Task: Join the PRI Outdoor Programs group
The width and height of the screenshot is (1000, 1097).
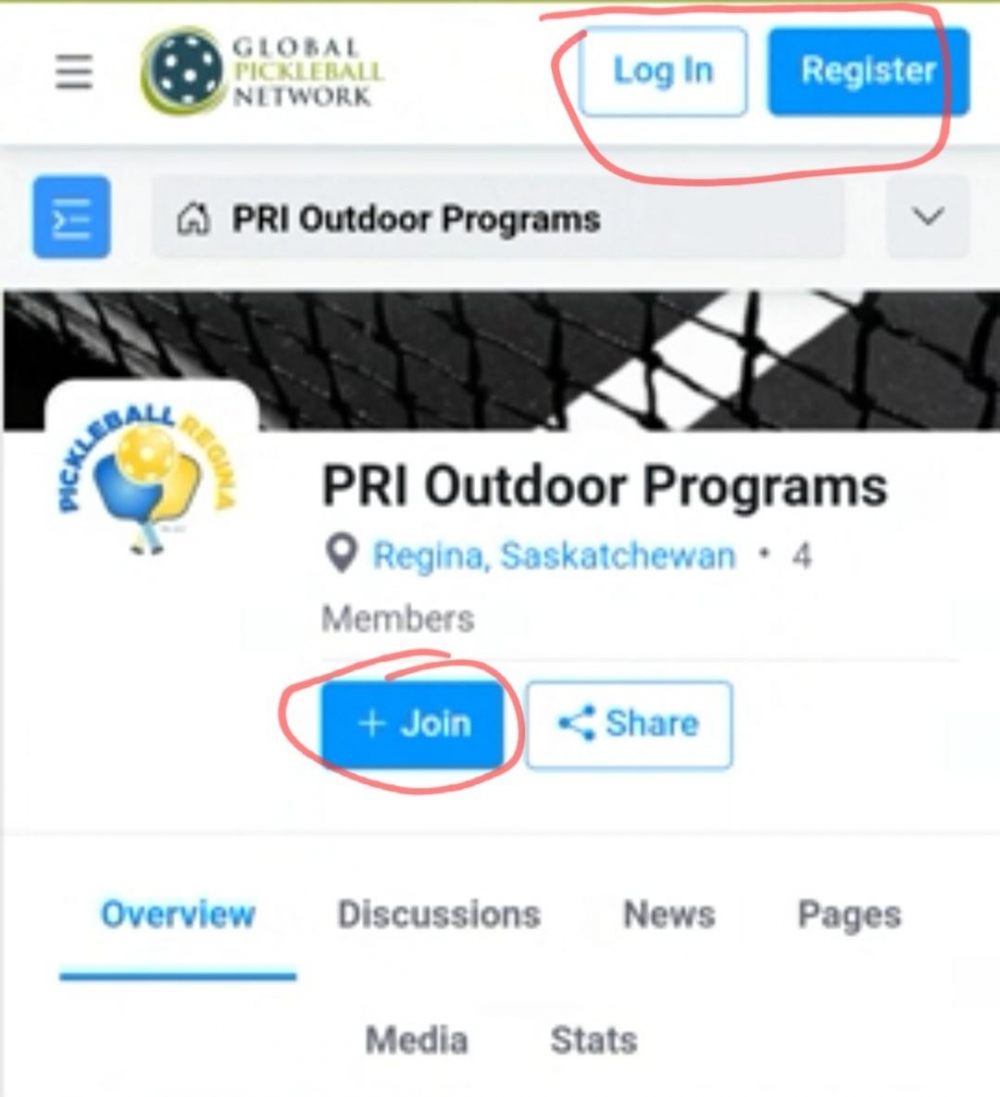Action: tap(413, 724)
